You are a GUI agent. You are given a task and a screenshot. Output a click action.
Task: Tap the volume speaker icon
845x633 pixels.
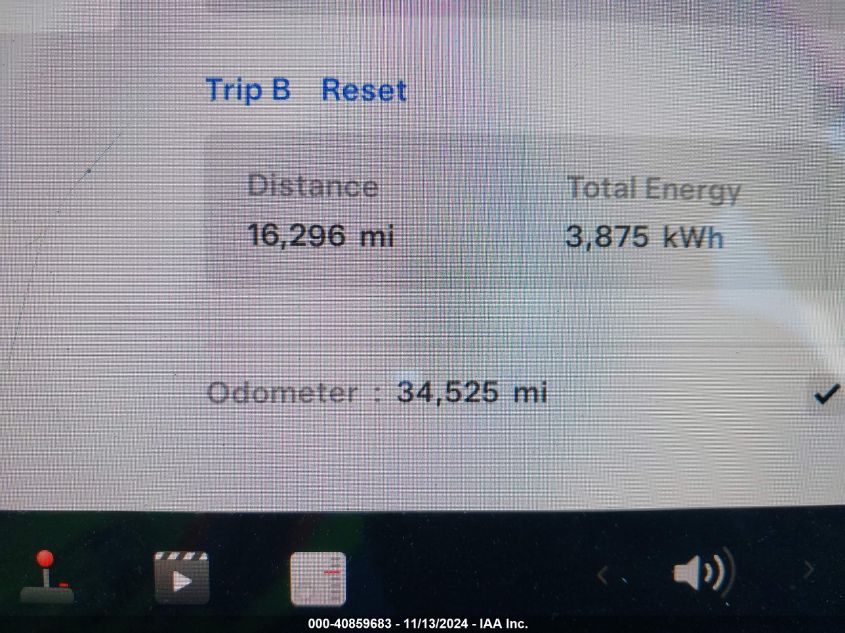pyautogui.click(x=703, y=574)
